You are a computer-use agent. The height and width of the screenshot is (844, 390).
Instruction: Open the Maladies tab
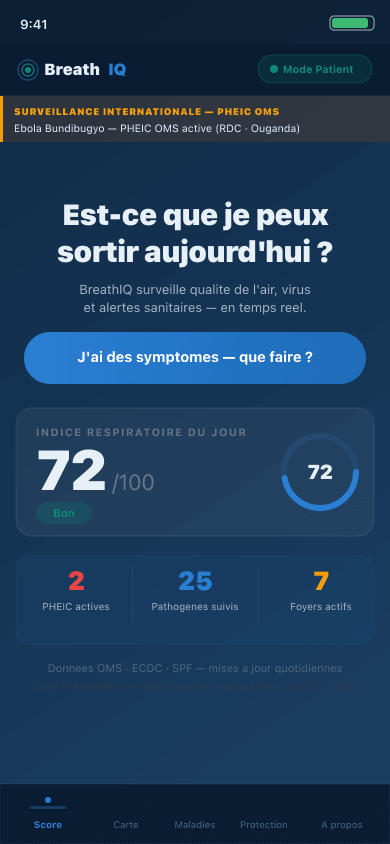click(x=195, y=824)
